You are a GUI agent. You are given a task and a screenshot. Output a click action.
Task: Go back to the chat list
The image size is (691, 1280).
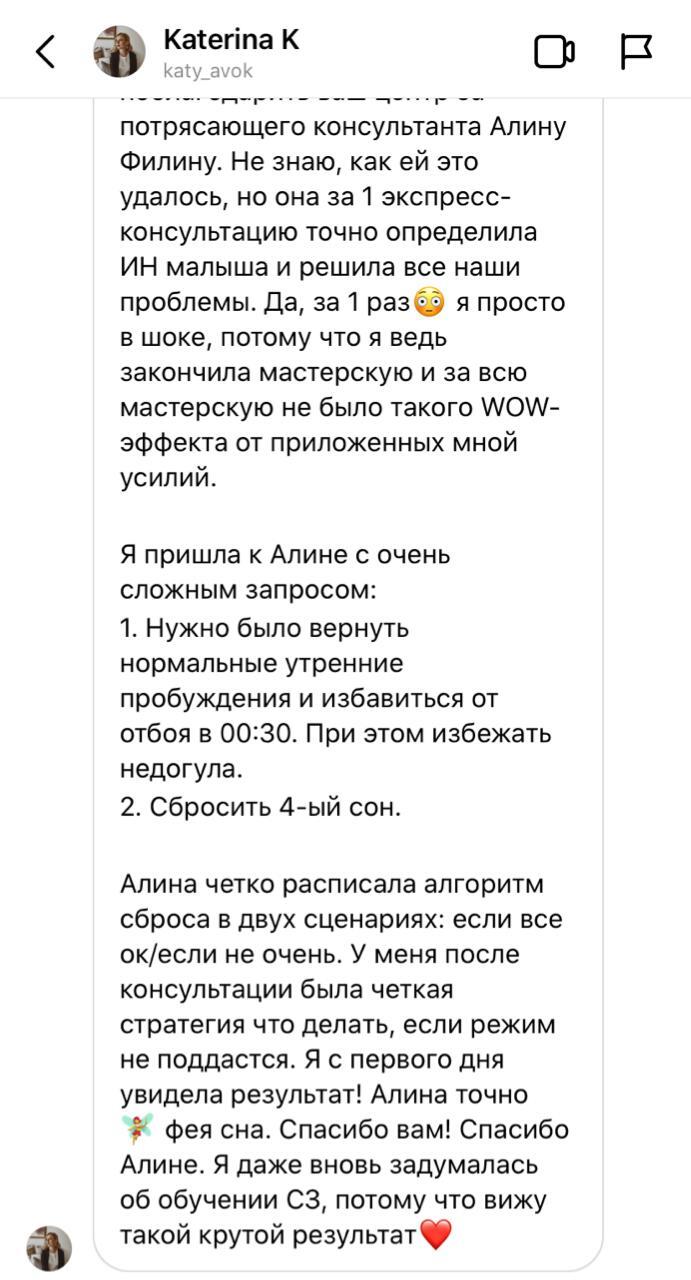click(45, 51)
